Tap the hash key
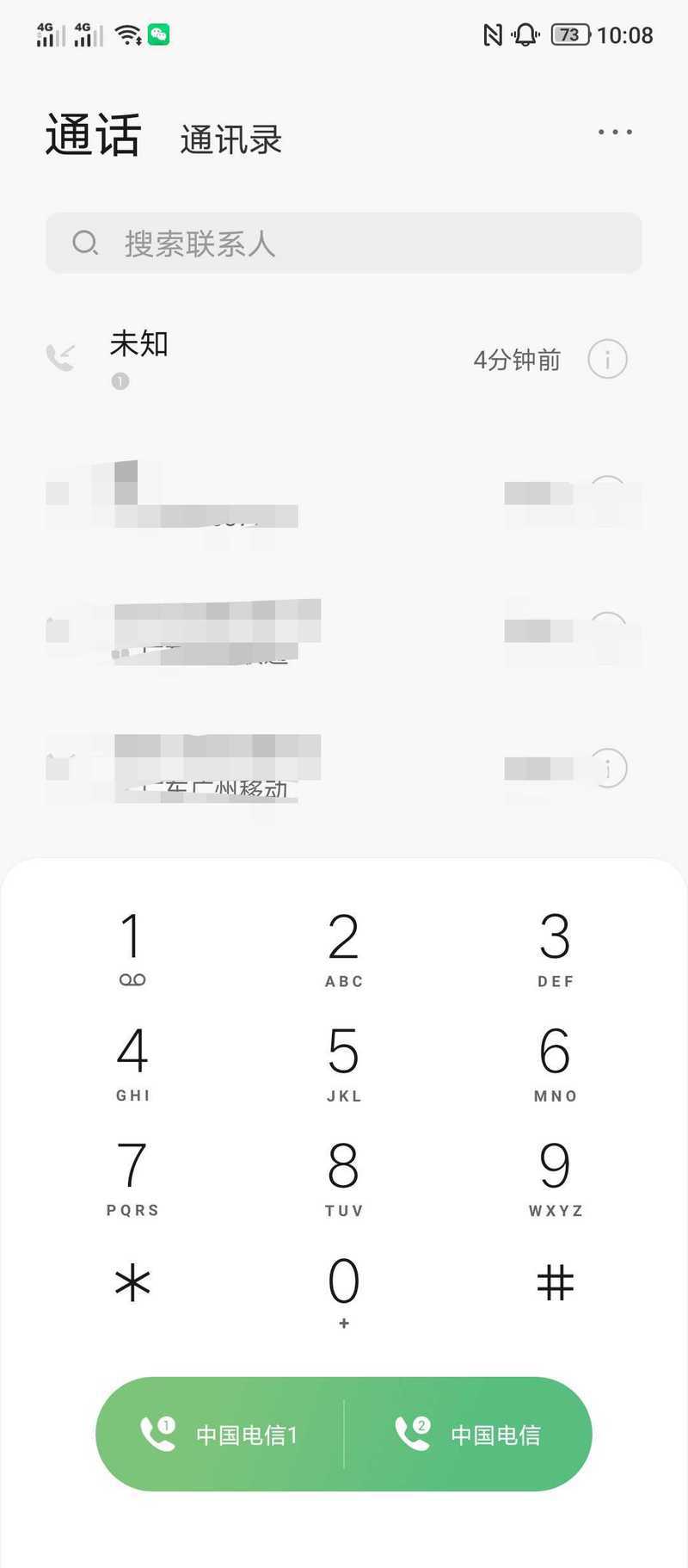The height and width of the screenshot is (1568, 688). [555, 1282]
